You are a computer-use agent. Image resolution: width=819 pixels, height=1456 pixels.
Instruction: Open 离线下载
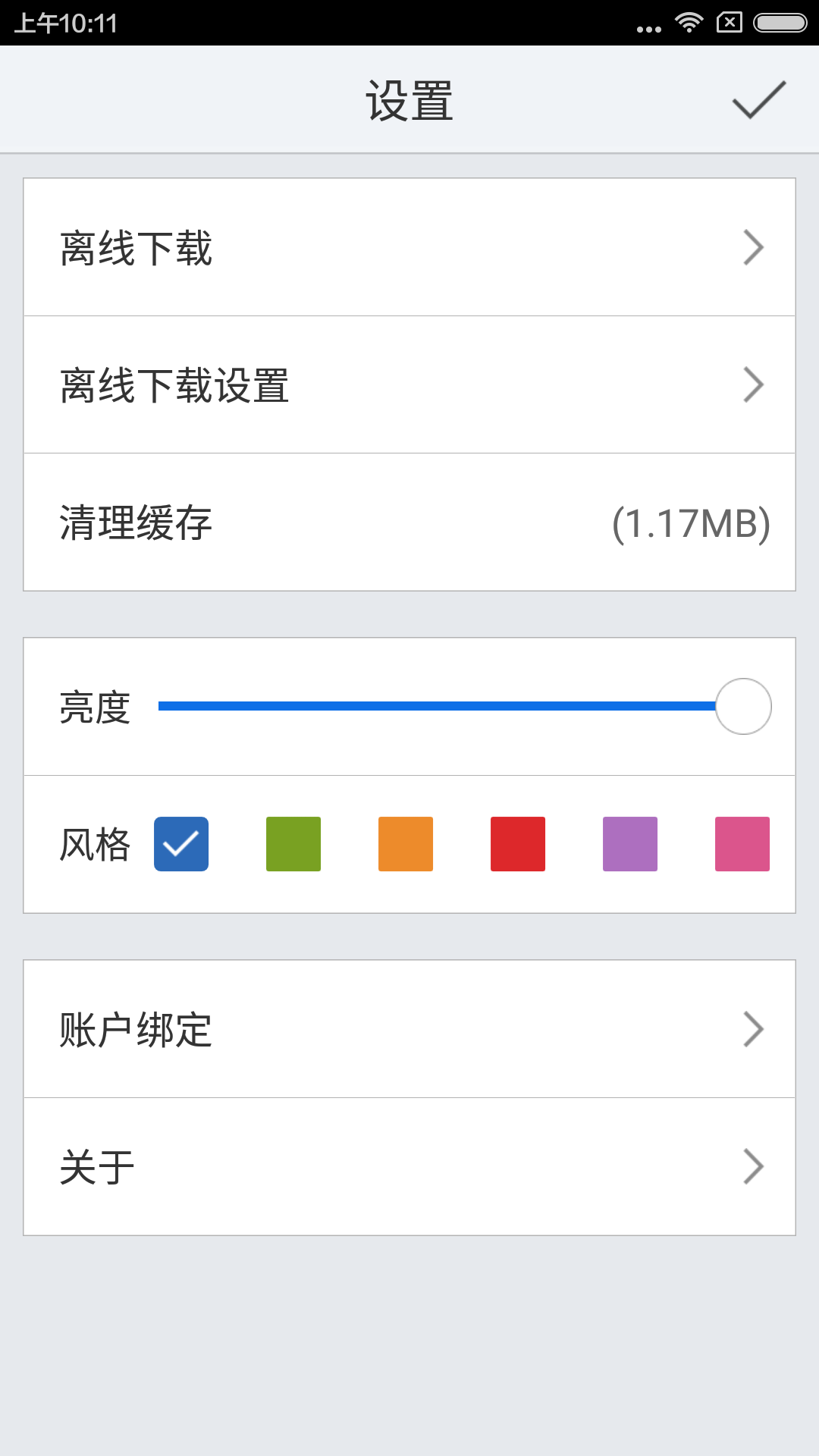tap(409, 247)
